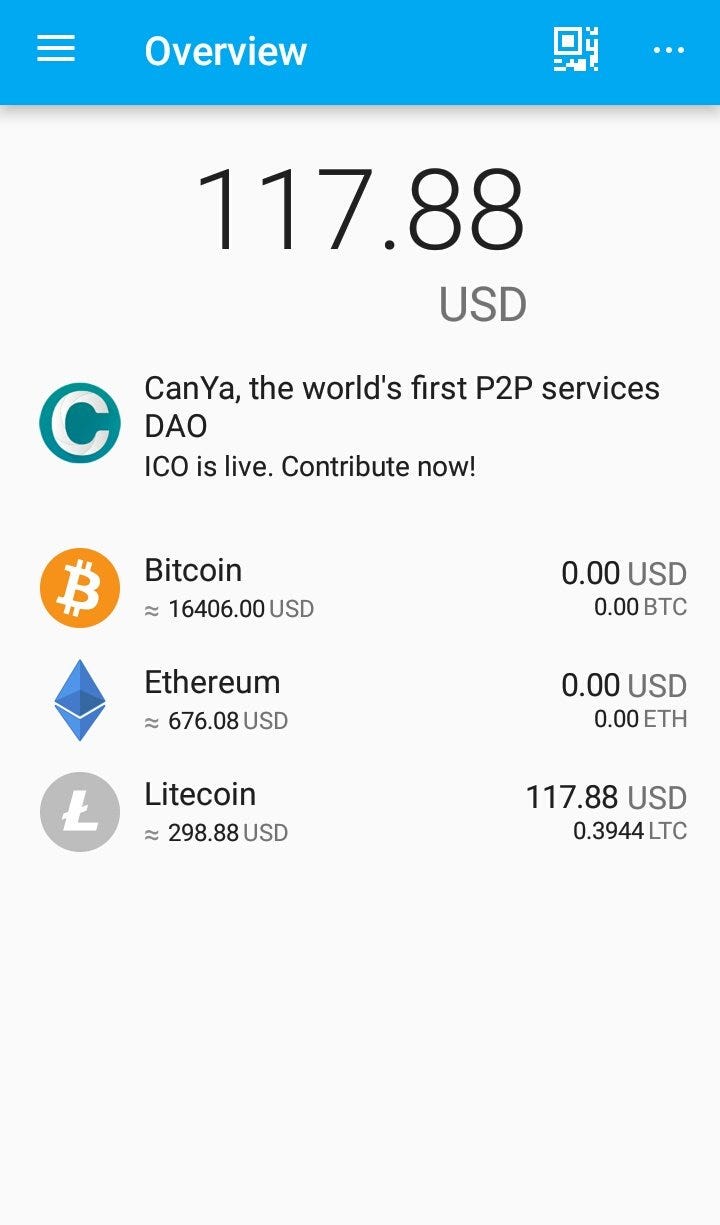Open the QR code scanner

point(576,49)
